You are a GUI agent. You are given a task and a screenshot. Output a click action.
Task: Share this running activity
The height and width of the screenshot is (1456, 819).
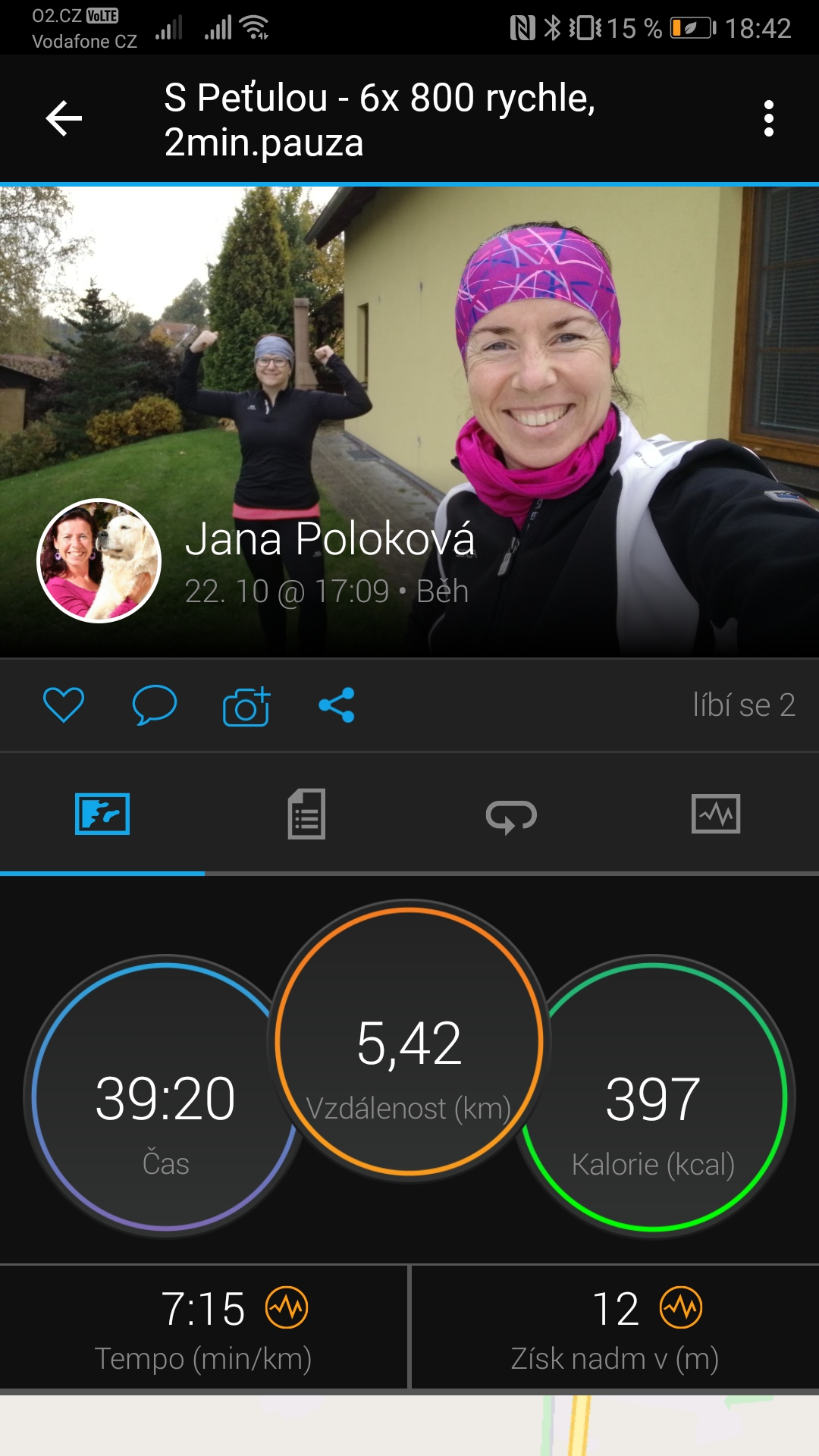(x=337, y=705)
